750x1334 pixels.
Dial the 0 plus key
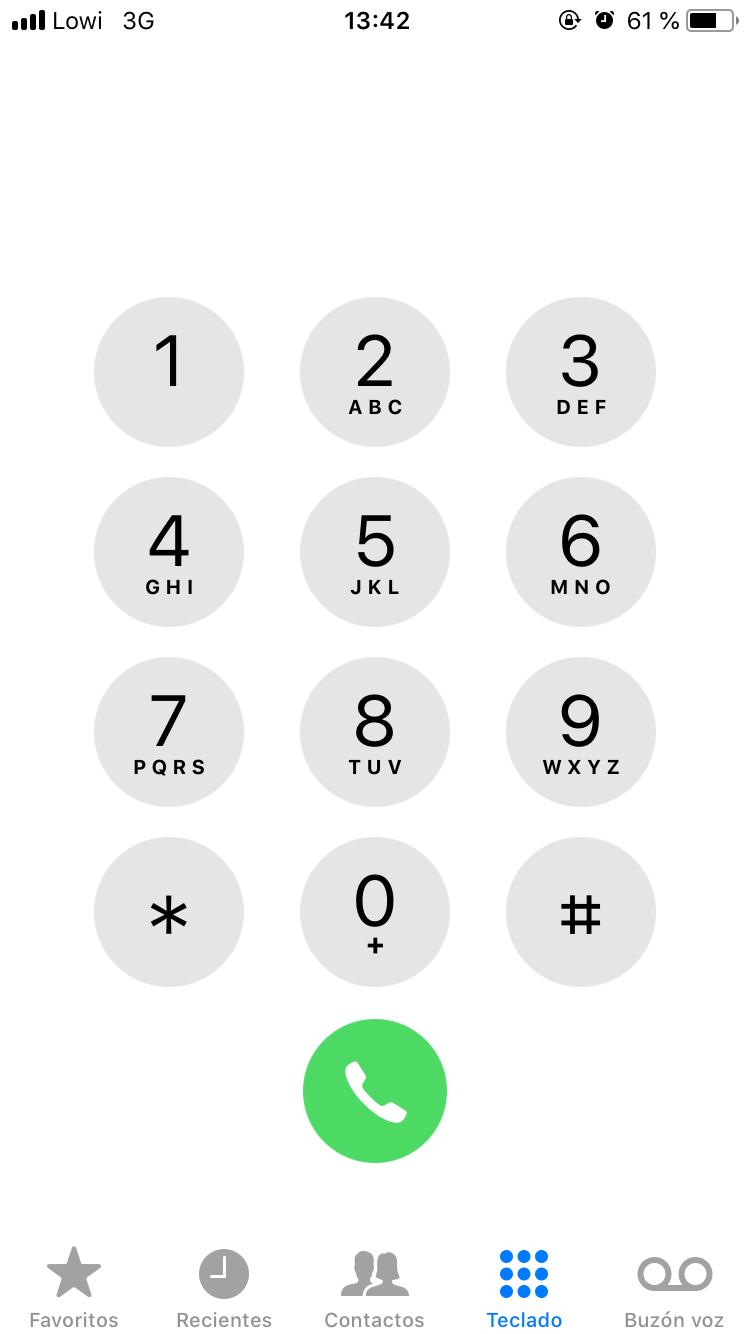pyautogui.click(x=375, y=912)
